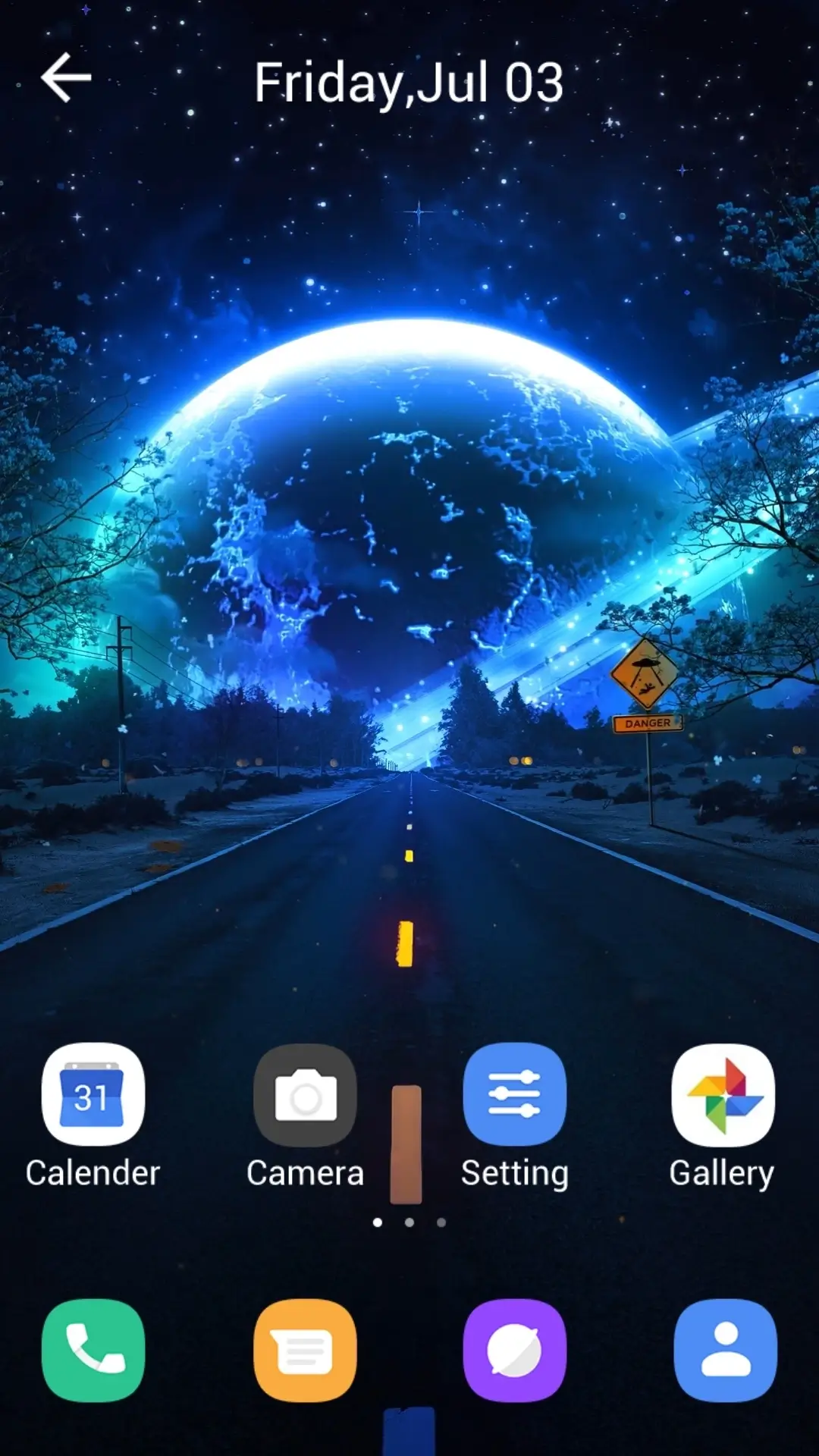819x1456 pixels.
Task: Launch the purple browser app
Action: [x=515, y=1351]
